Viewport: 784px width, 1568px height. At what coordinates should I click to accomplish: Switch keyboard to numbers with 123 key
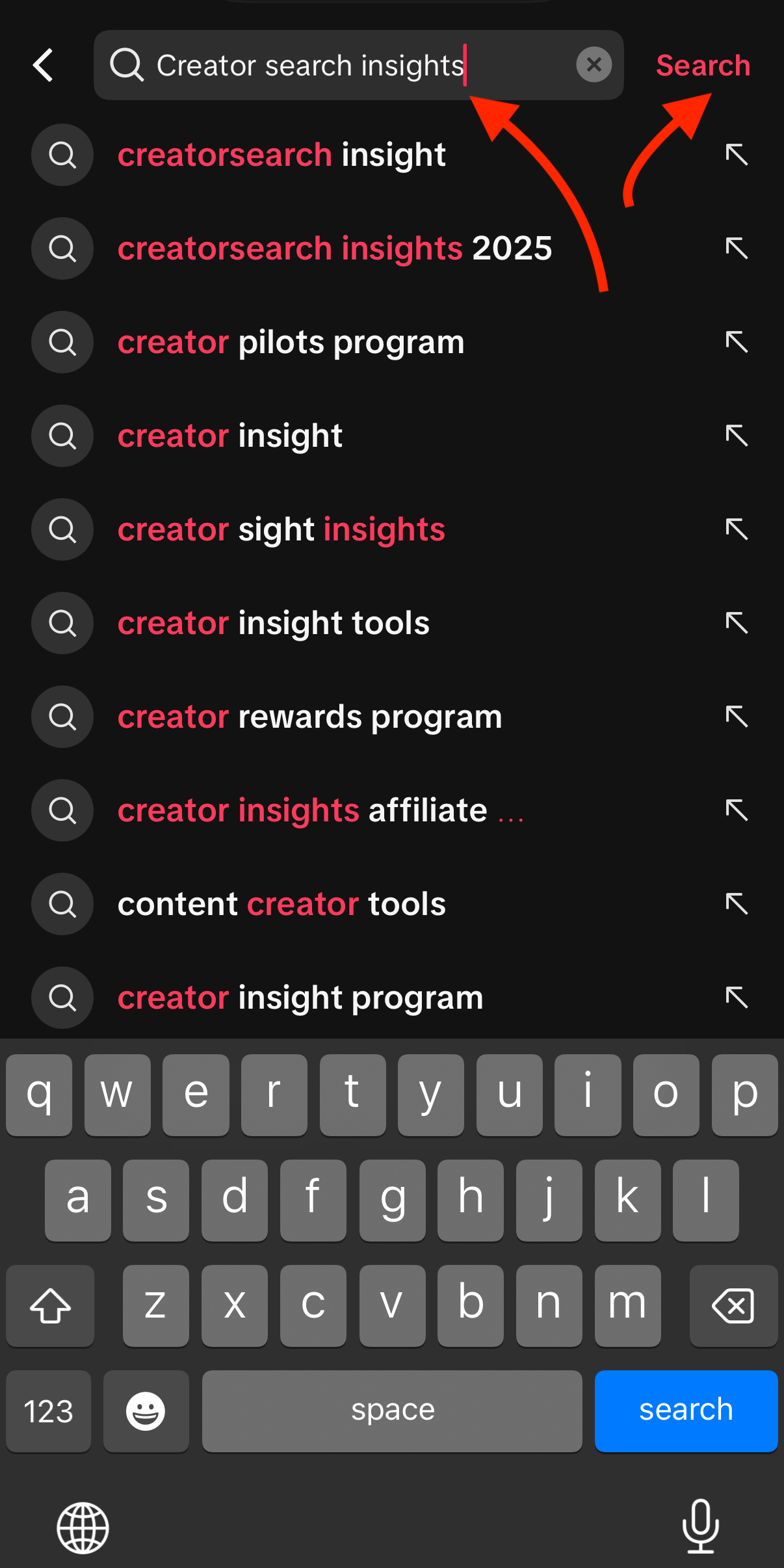pyautogui.click(x=49, y=1411)
